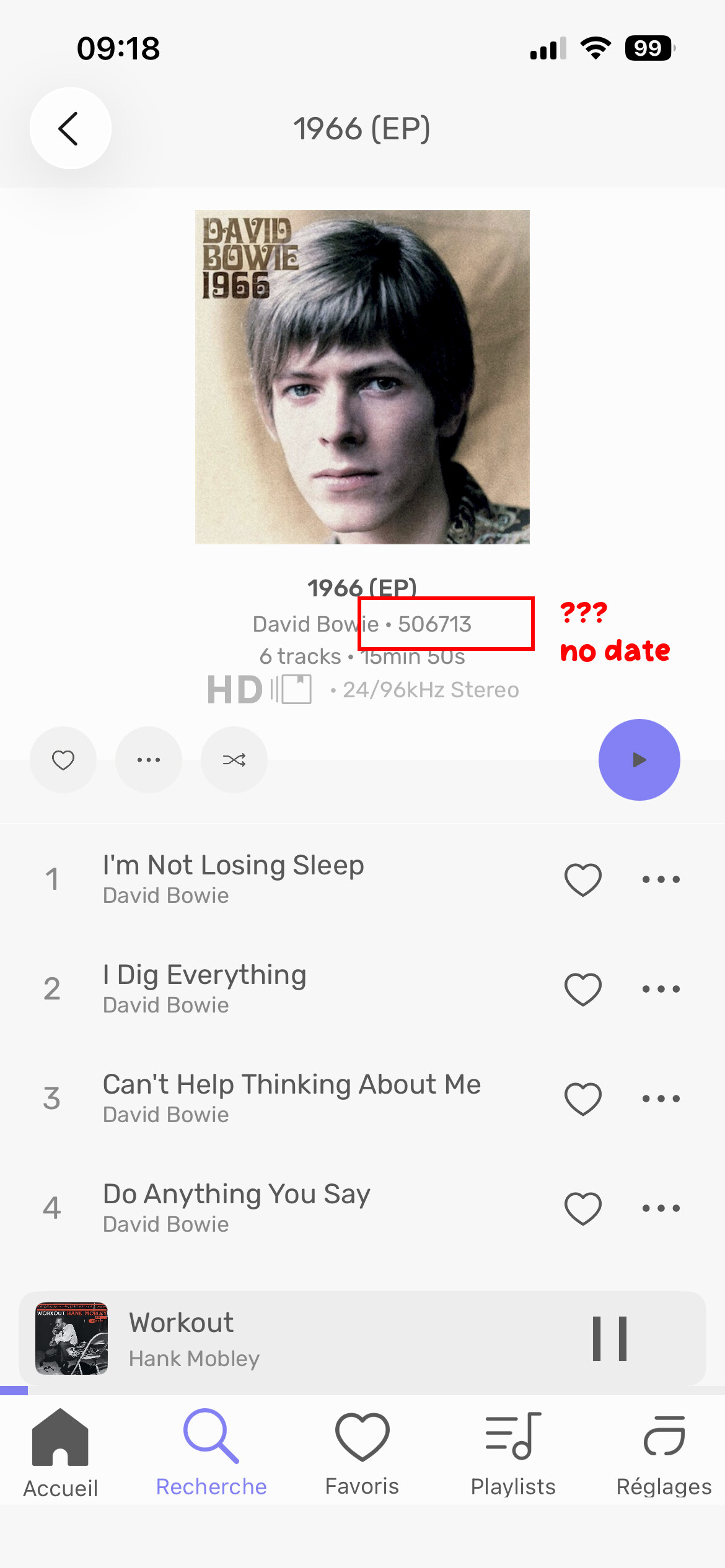This screenshot has height=1568, width=725.
Task: Open the Playlists tab
Action: [x=513, y=1452]
